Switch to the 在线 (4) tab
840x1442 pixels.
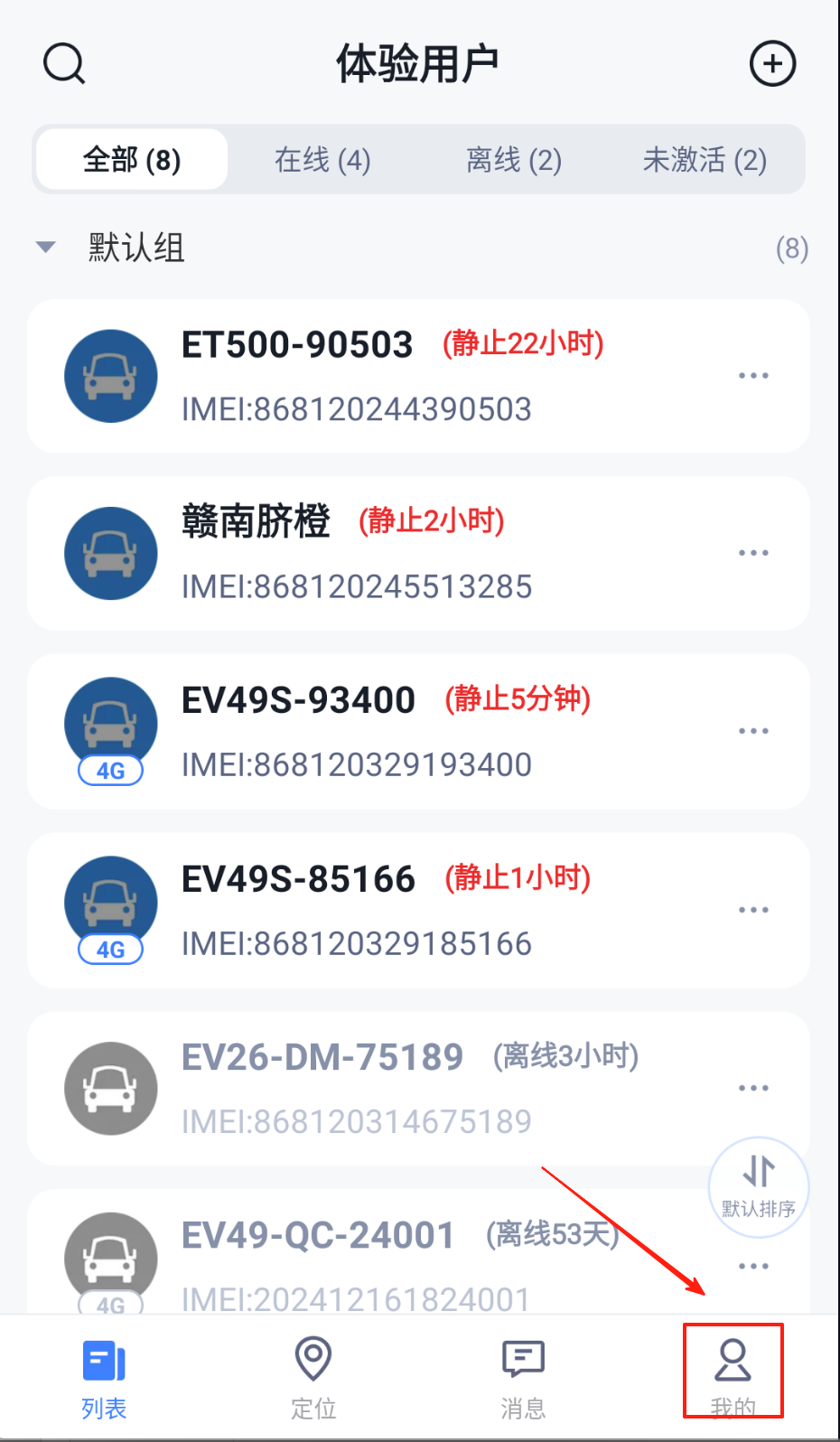tap(322, 160)
